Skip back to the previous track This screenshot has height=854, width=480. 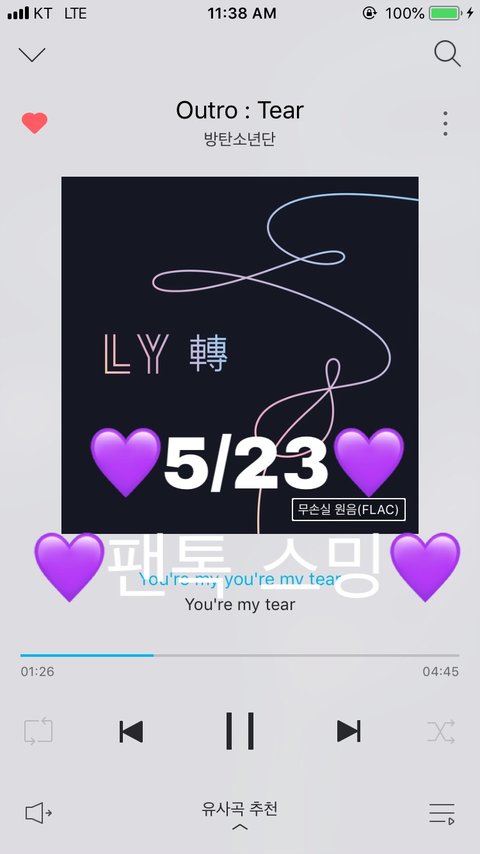pyautogui.click(x=131, y=731)
